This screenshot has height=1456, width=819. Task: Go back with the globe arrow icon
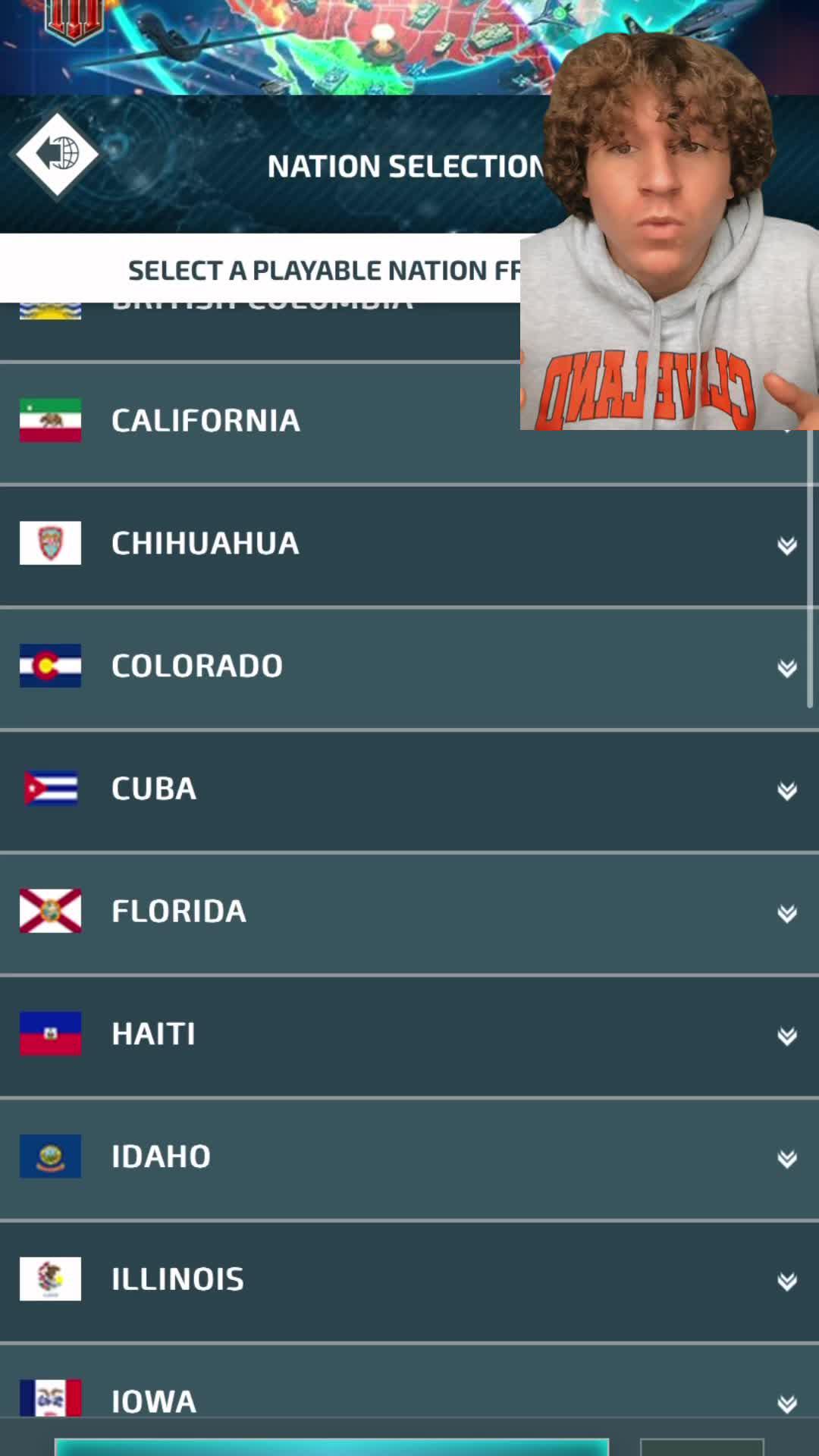tap(58, 155)
